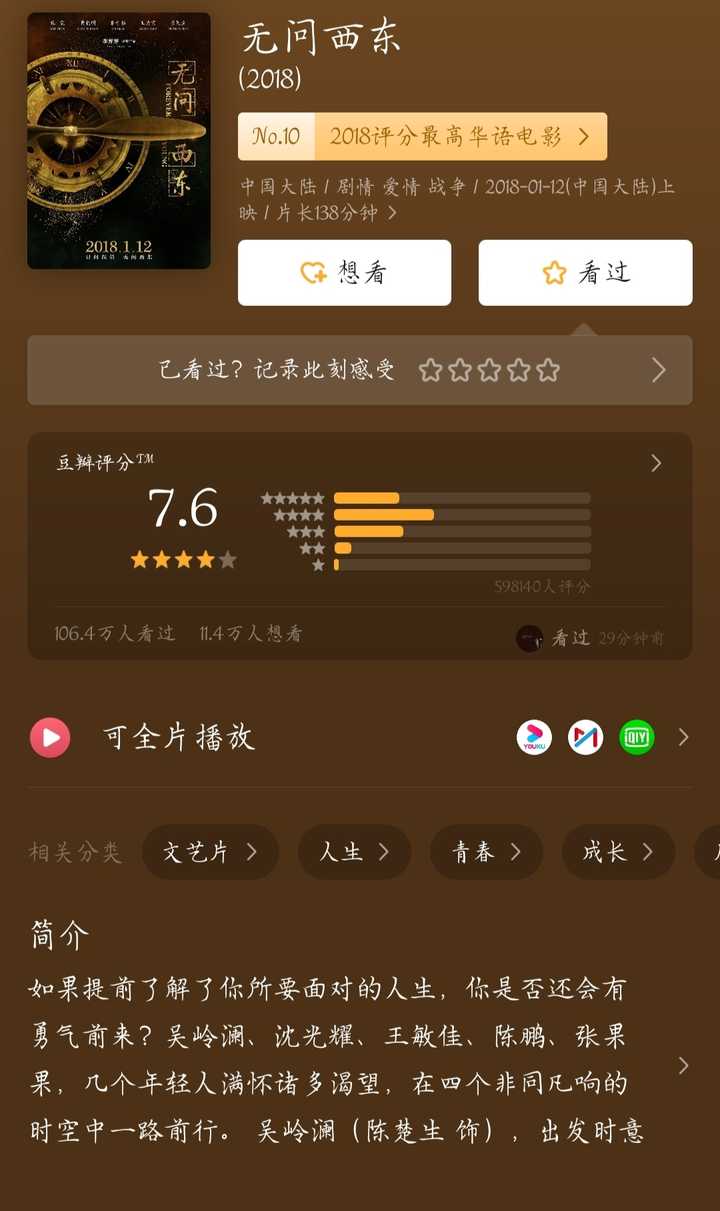
Task: Expand the 简介 synopsis text
Action: coord(683,1065)
